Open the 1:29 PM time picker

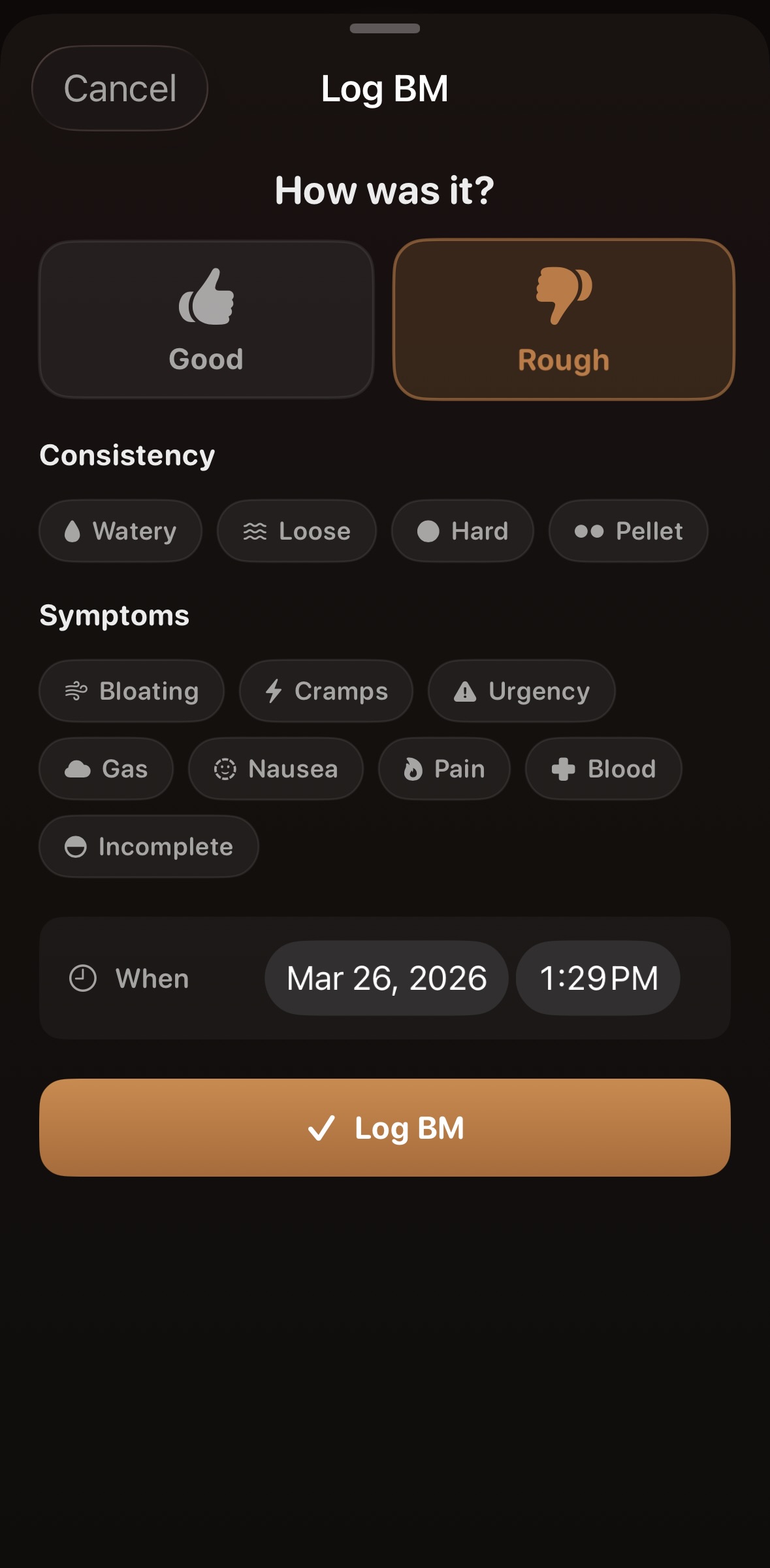598,978
